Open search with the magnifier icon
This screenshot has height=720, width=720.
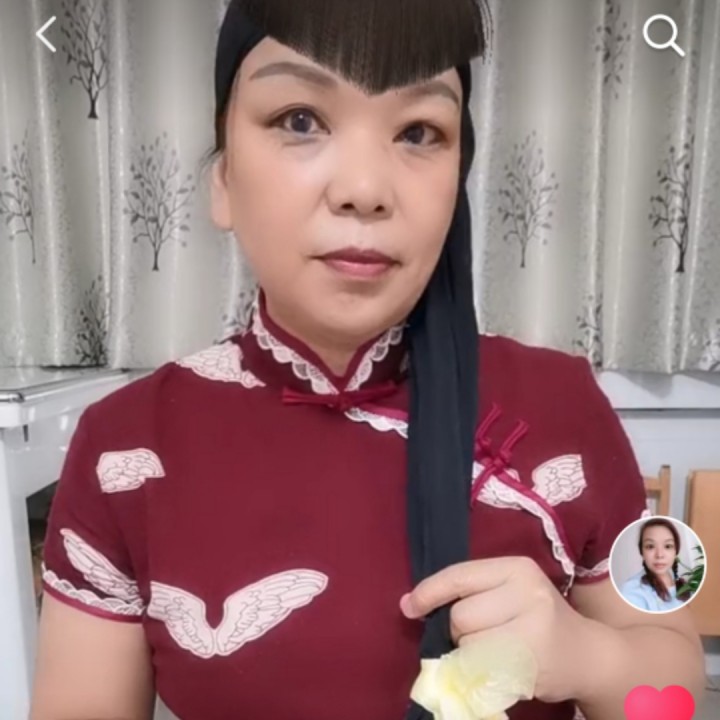pos(663,36)
